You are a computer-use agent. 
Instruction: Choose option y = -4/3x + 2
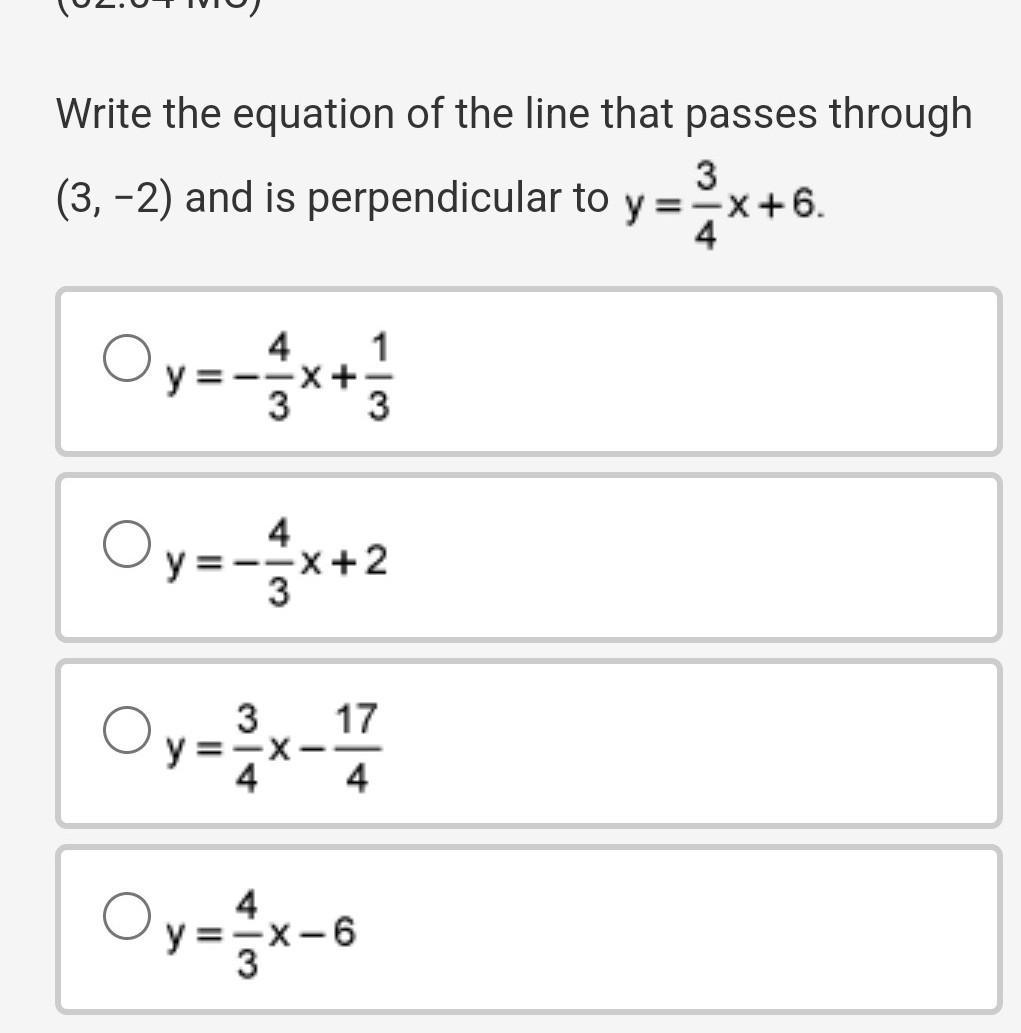[127, 544]
